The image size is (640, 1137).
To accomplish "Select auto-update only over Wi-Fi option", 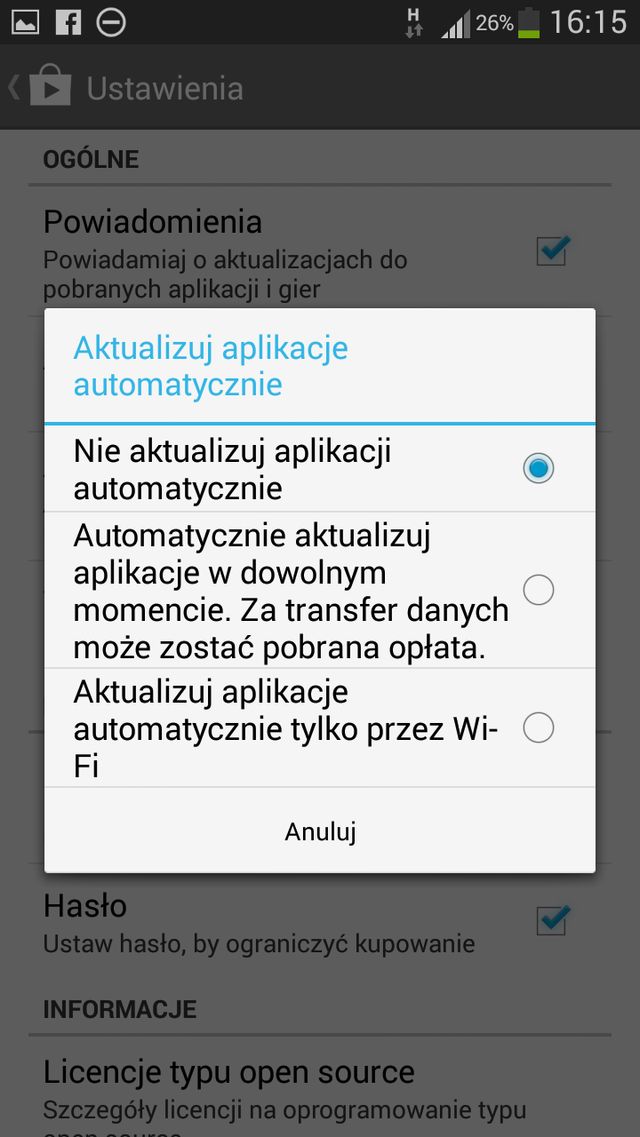I will tap(320, 727).
